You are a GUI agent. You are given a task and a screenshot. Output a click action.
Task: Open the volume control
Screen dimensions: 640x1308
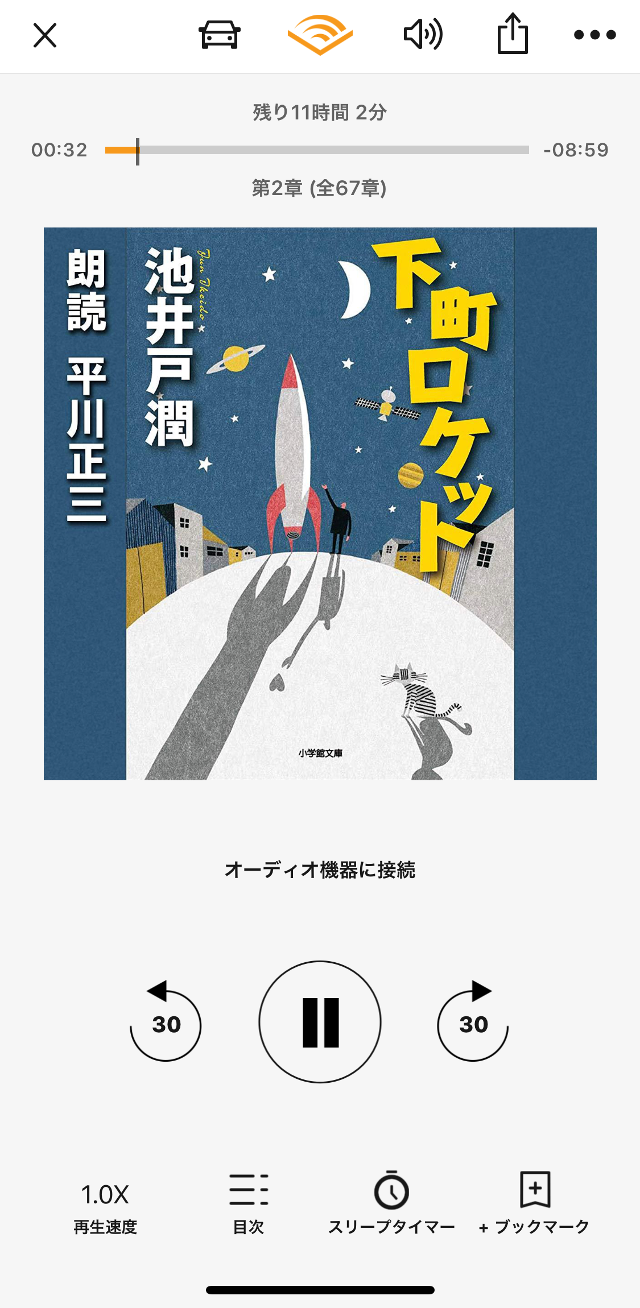(x=422, y=36)
